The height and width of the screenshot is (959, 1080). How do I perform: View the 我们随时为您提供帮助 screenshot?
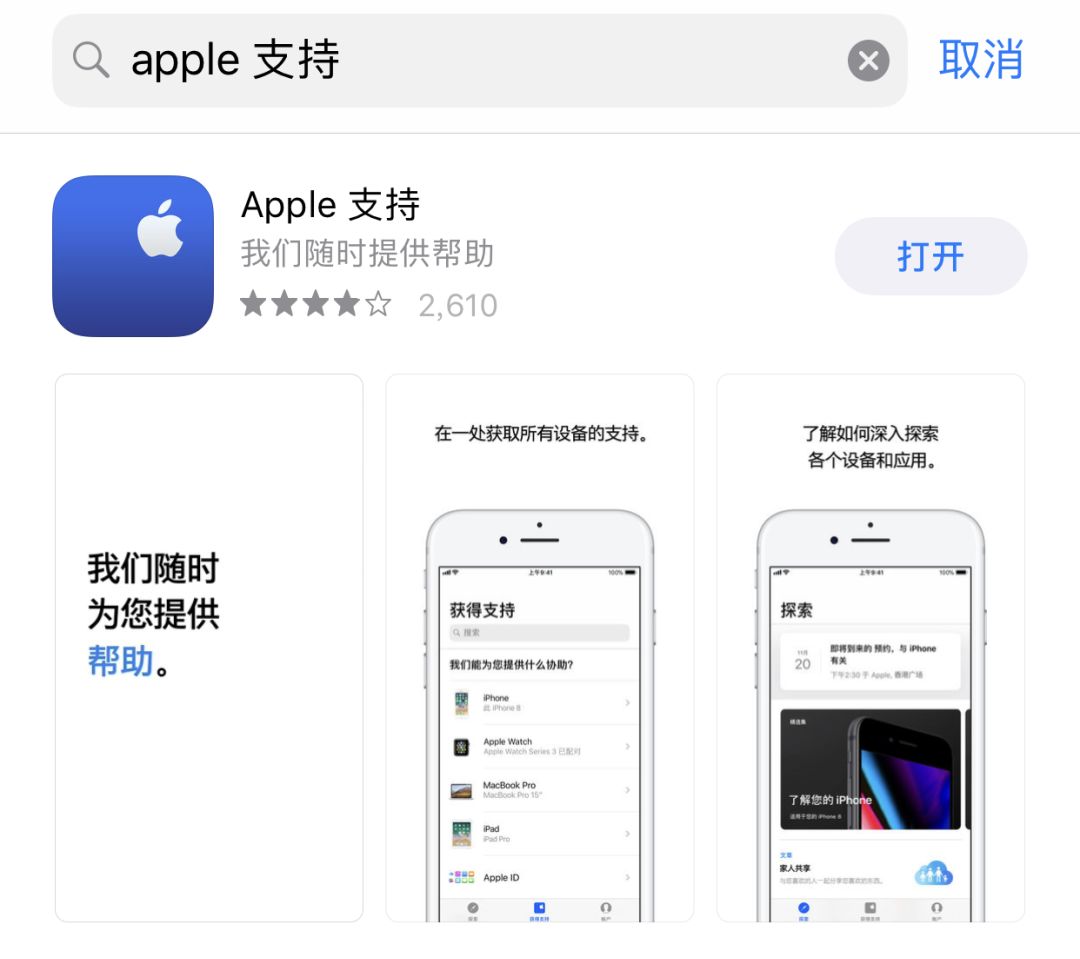[209, 648]
